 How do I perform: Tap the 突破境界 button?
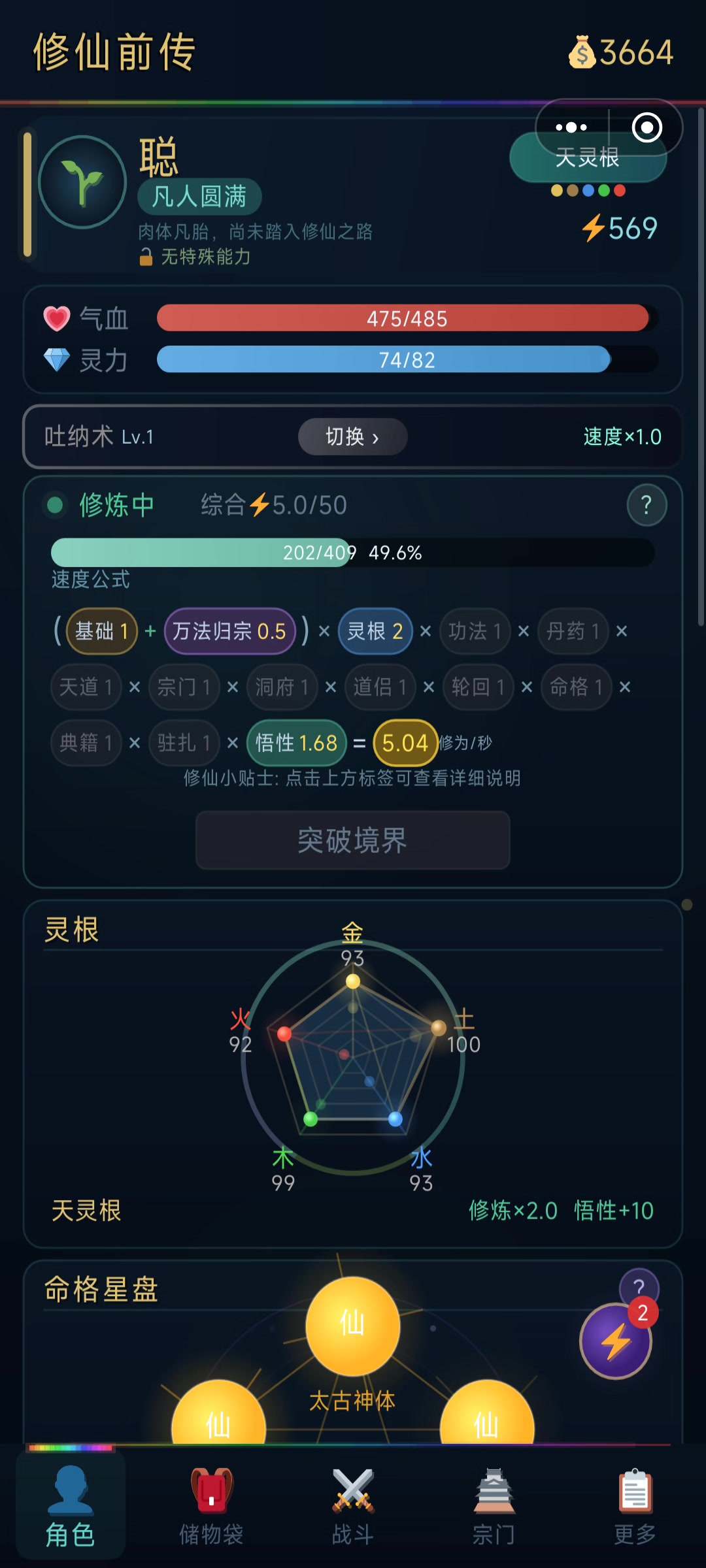click(352, 840)
